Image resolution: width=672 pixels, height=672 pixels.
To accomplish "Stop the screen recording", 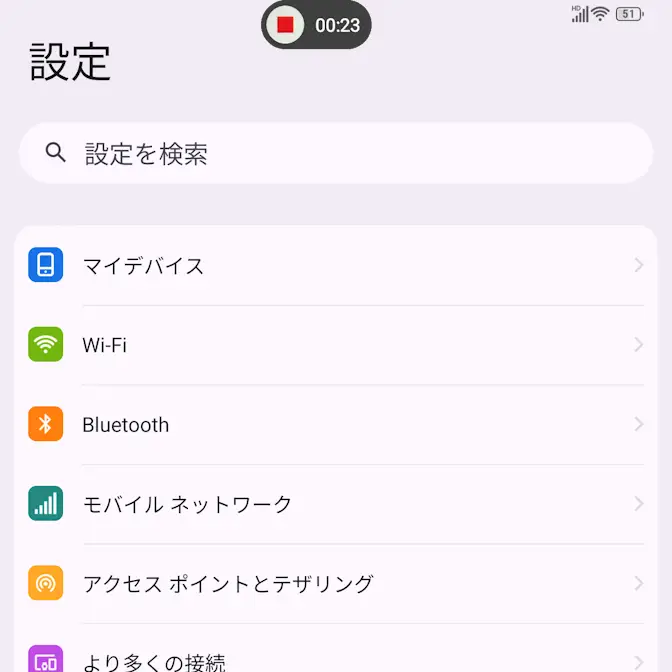I will 286,25.
